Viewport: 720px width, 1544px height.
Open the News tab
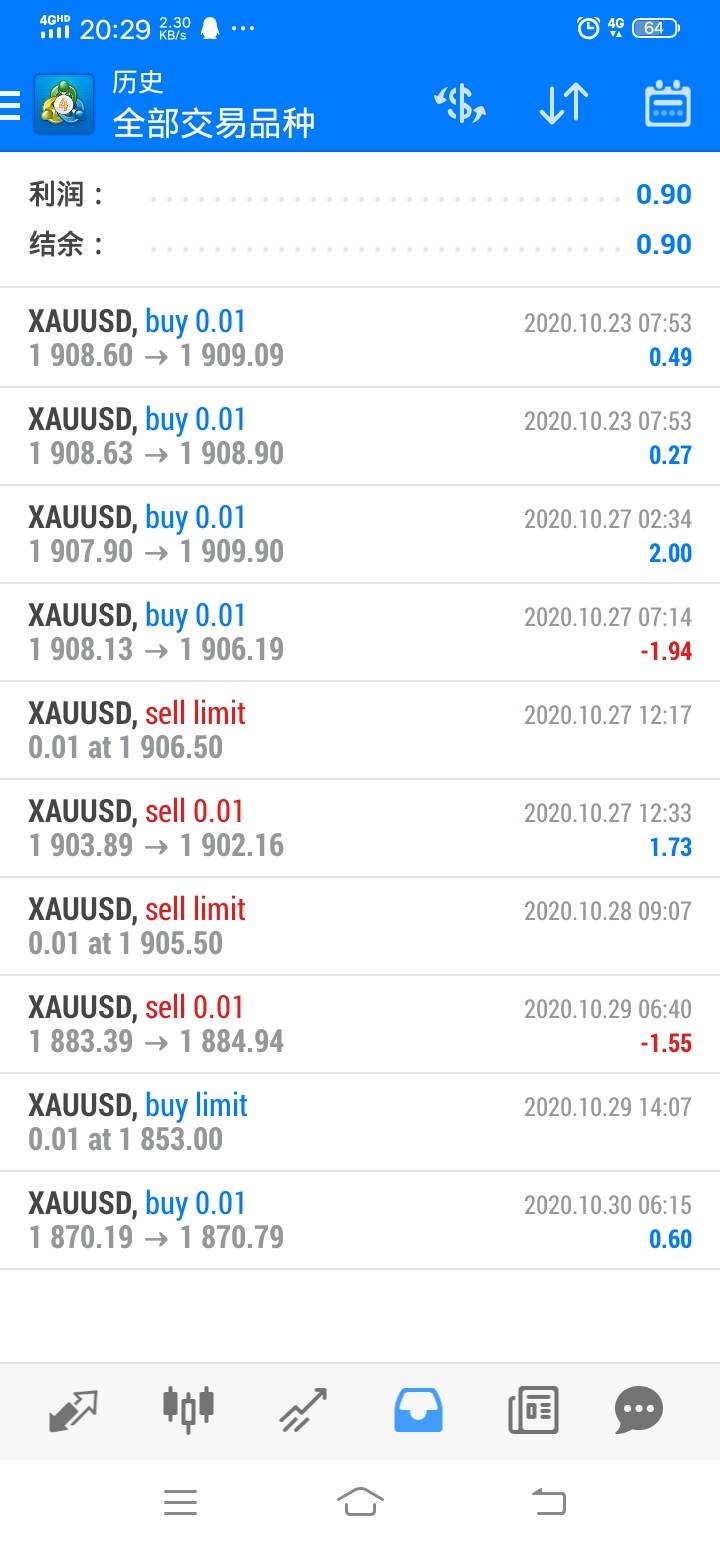(x=532, y=1409)
